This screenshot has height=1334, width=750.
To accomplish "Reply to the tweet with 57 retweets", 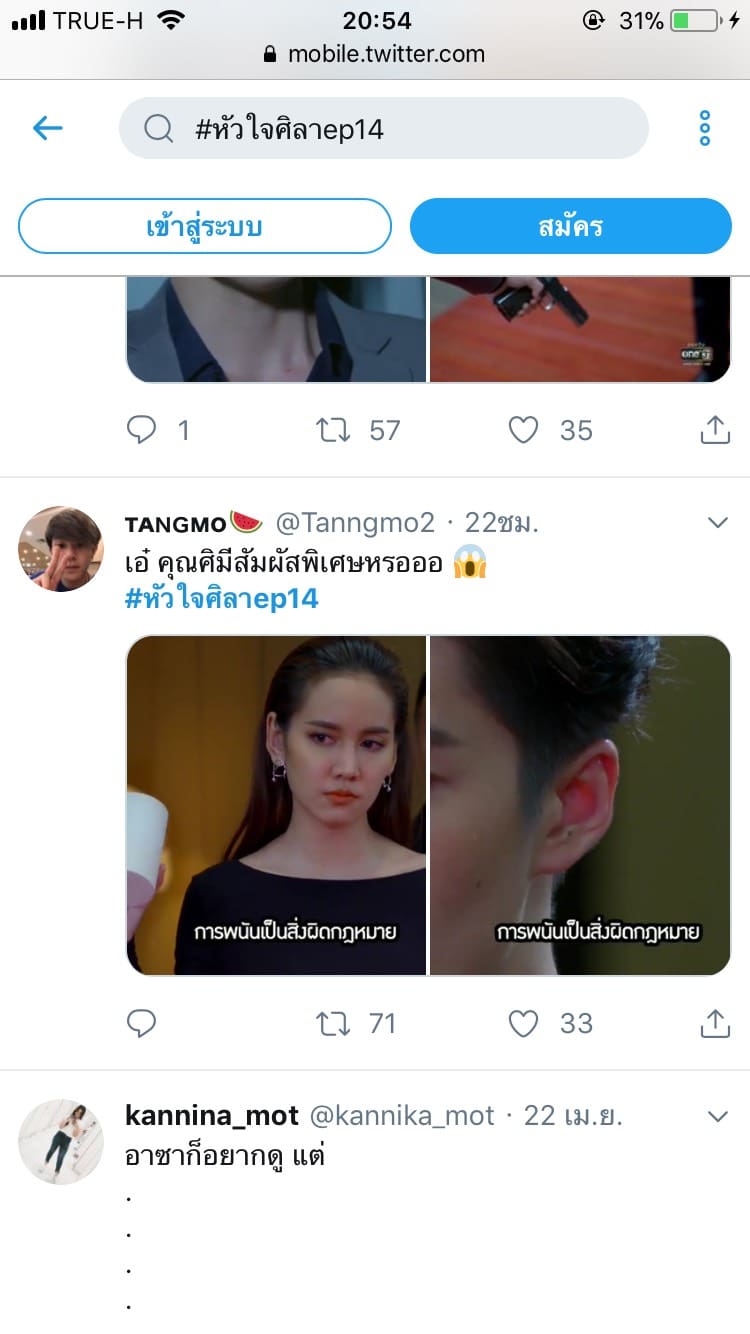I will click(142, 430).
